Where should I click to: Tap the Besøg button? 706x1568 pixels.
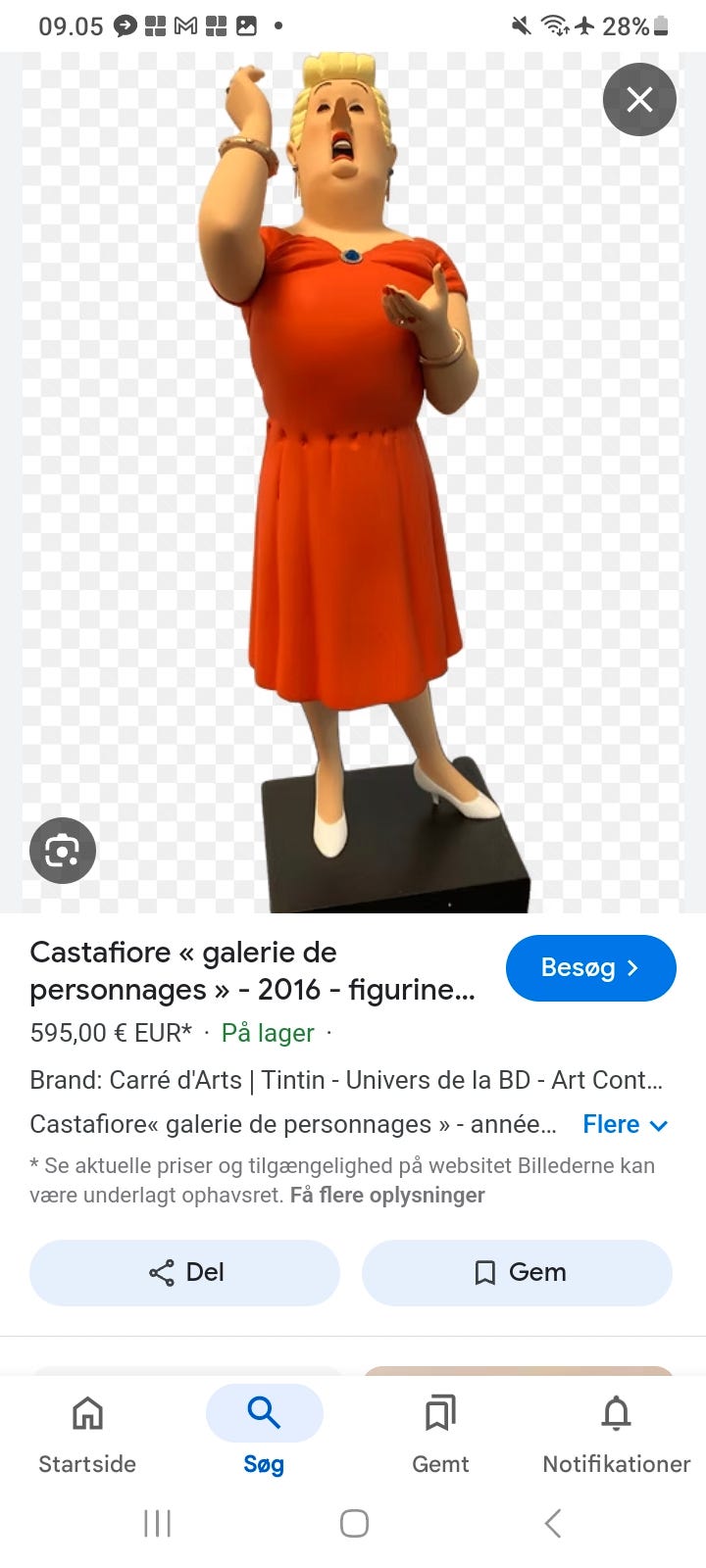tap(590, 967)
